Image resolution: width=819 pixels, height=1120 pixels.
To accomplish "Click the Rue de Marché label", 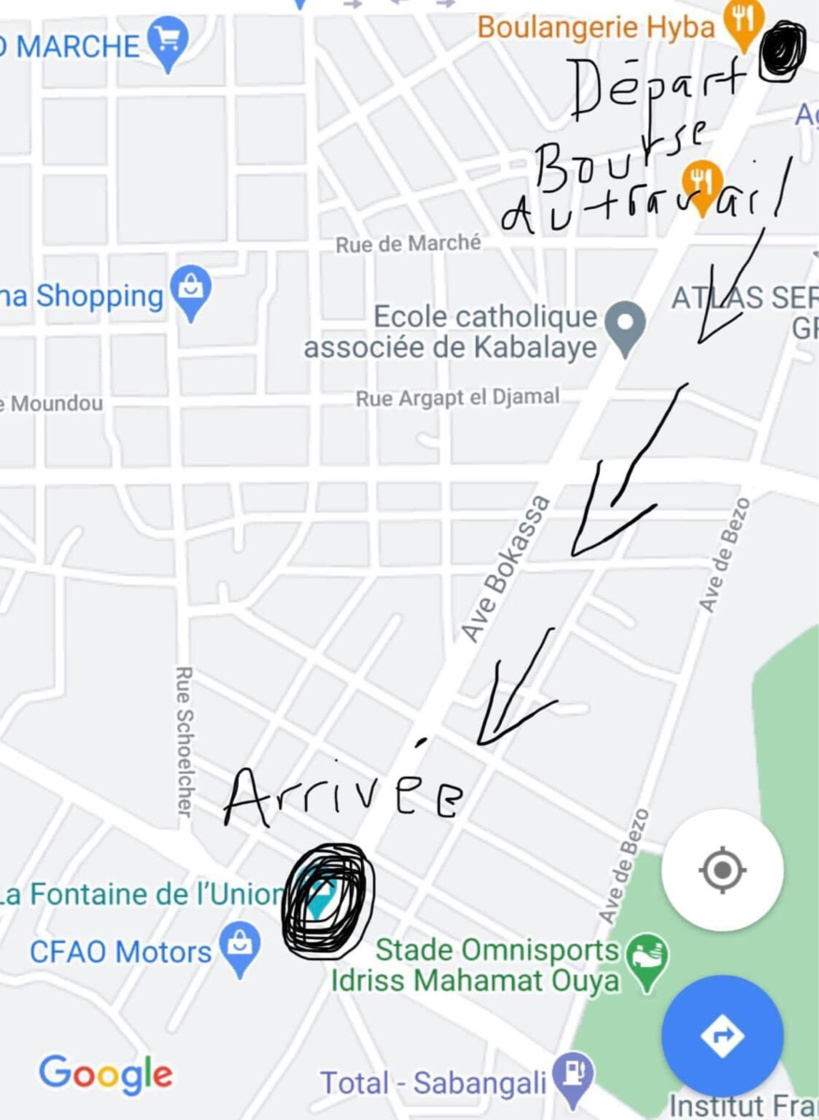I will [x=409, y=242].
